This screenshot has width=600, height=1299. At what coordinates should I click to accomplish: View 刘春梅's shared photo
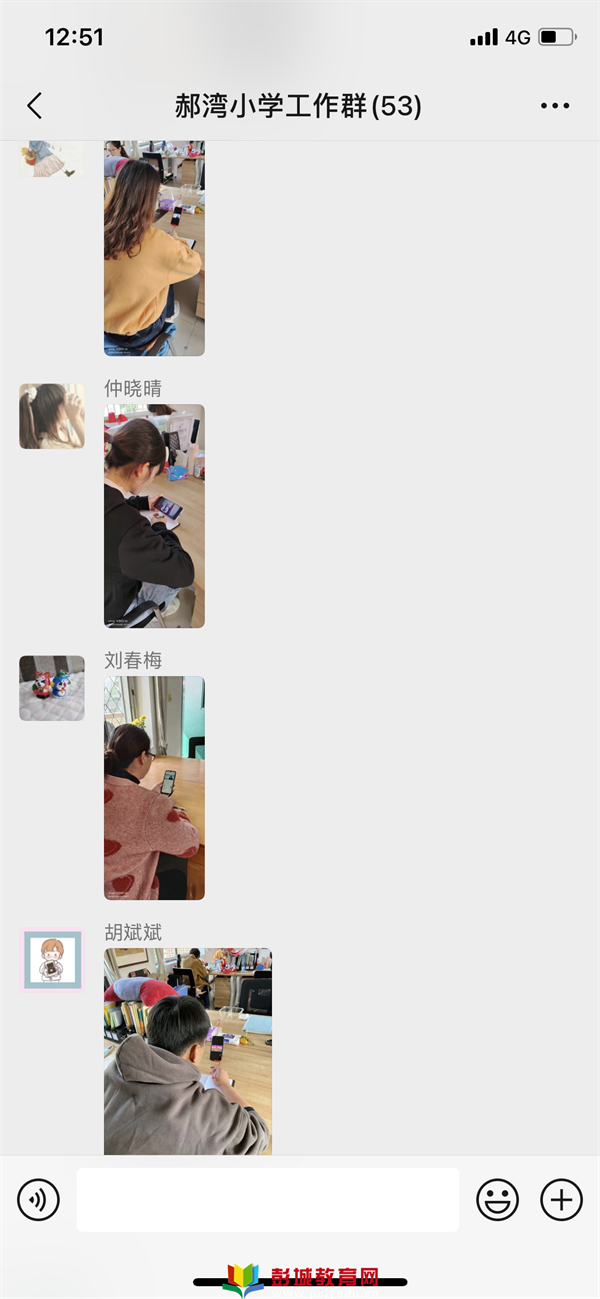pyautogui.click(x=154, y=788)
